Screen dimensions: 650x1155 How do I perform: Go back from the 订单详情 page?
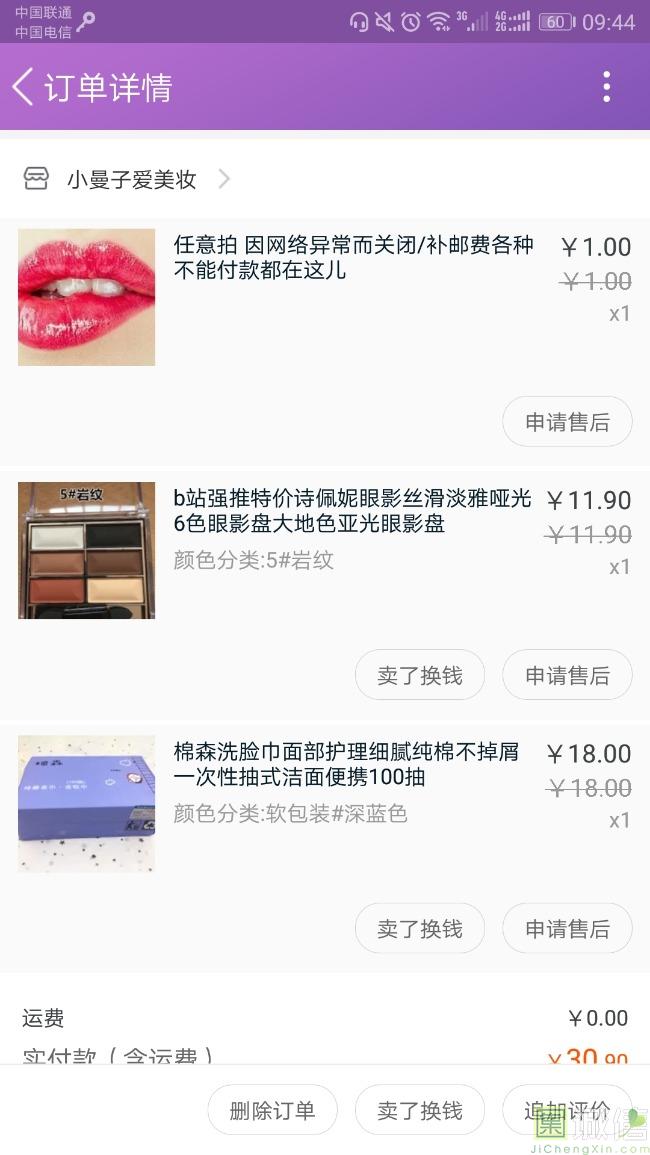[x=24, y=87]
